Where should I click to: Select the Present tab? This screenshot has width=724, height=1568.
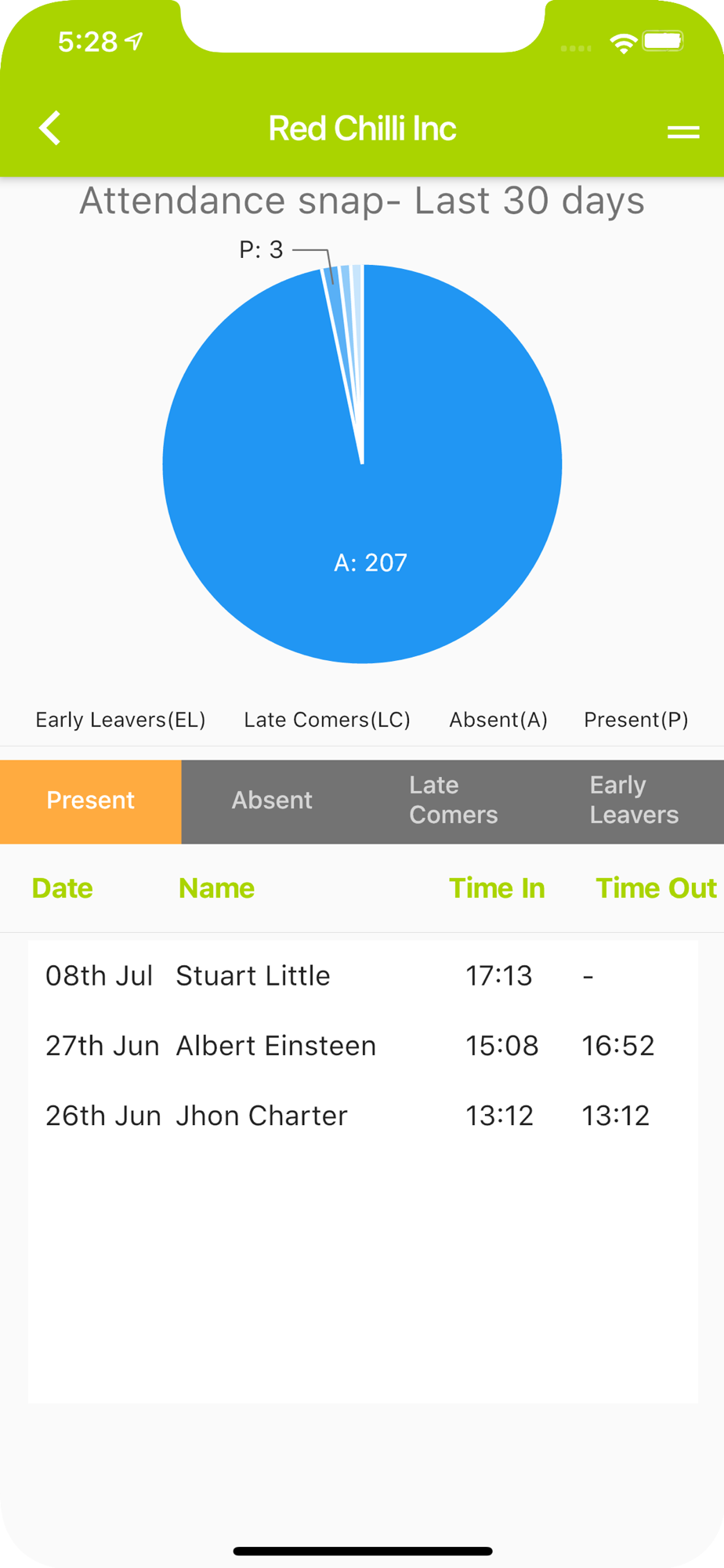pyautogui.click(x=91, y=801)
